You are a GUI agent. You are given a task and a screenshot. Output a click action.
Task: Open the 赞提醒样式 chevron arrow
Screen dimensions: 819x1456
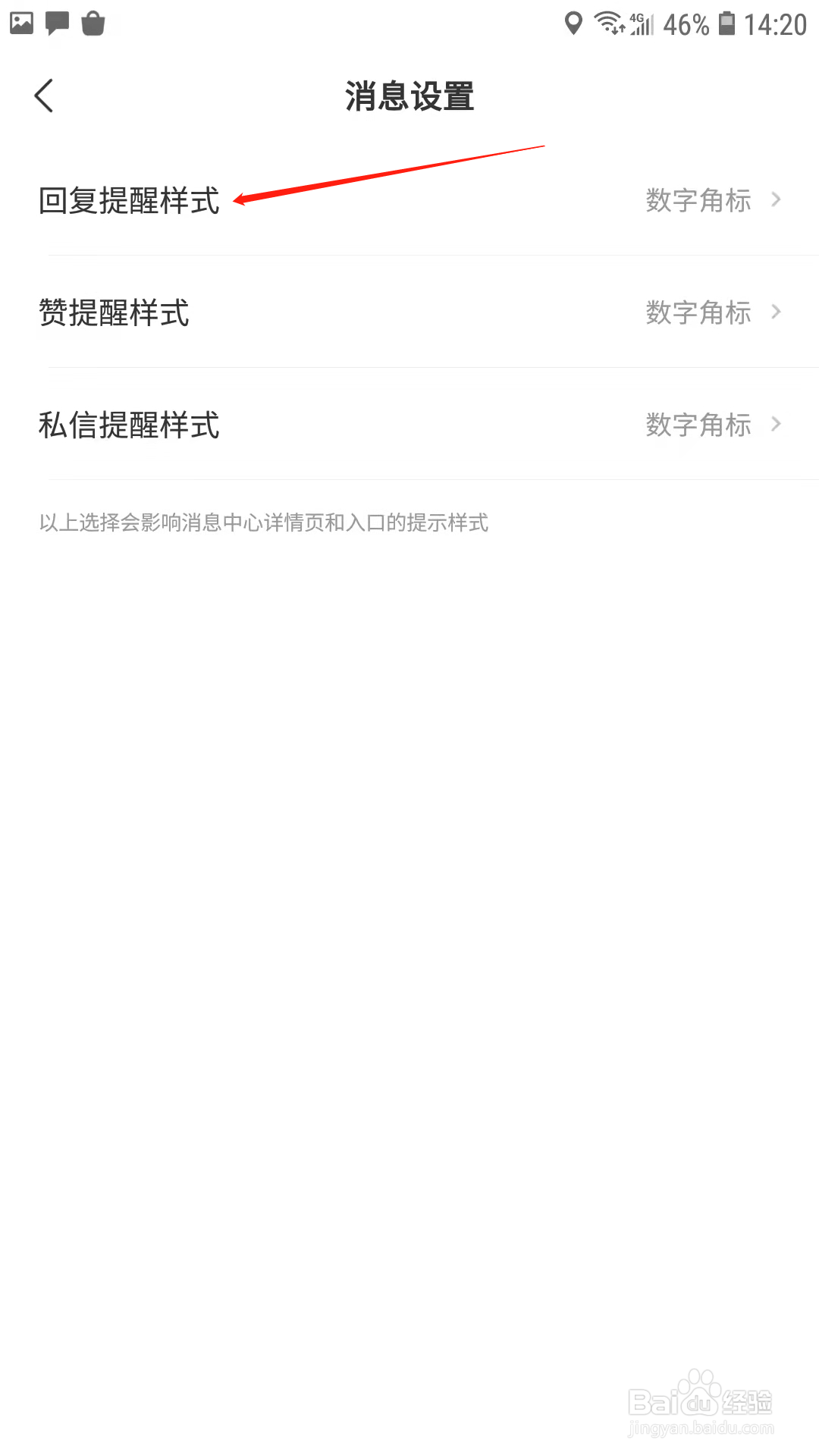776,312
